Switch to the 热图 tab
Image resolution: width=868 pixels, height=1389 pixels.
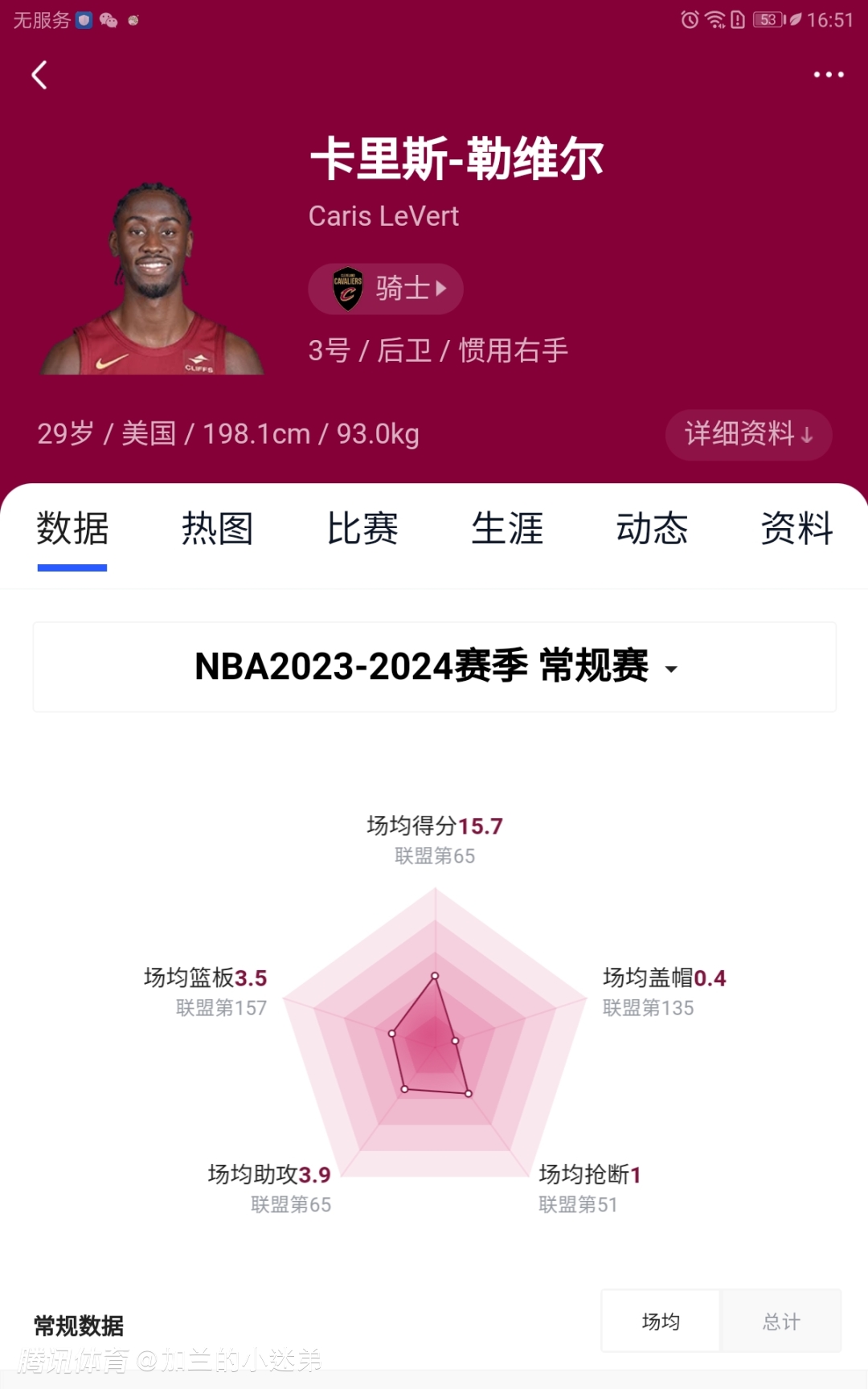point(217,529)
